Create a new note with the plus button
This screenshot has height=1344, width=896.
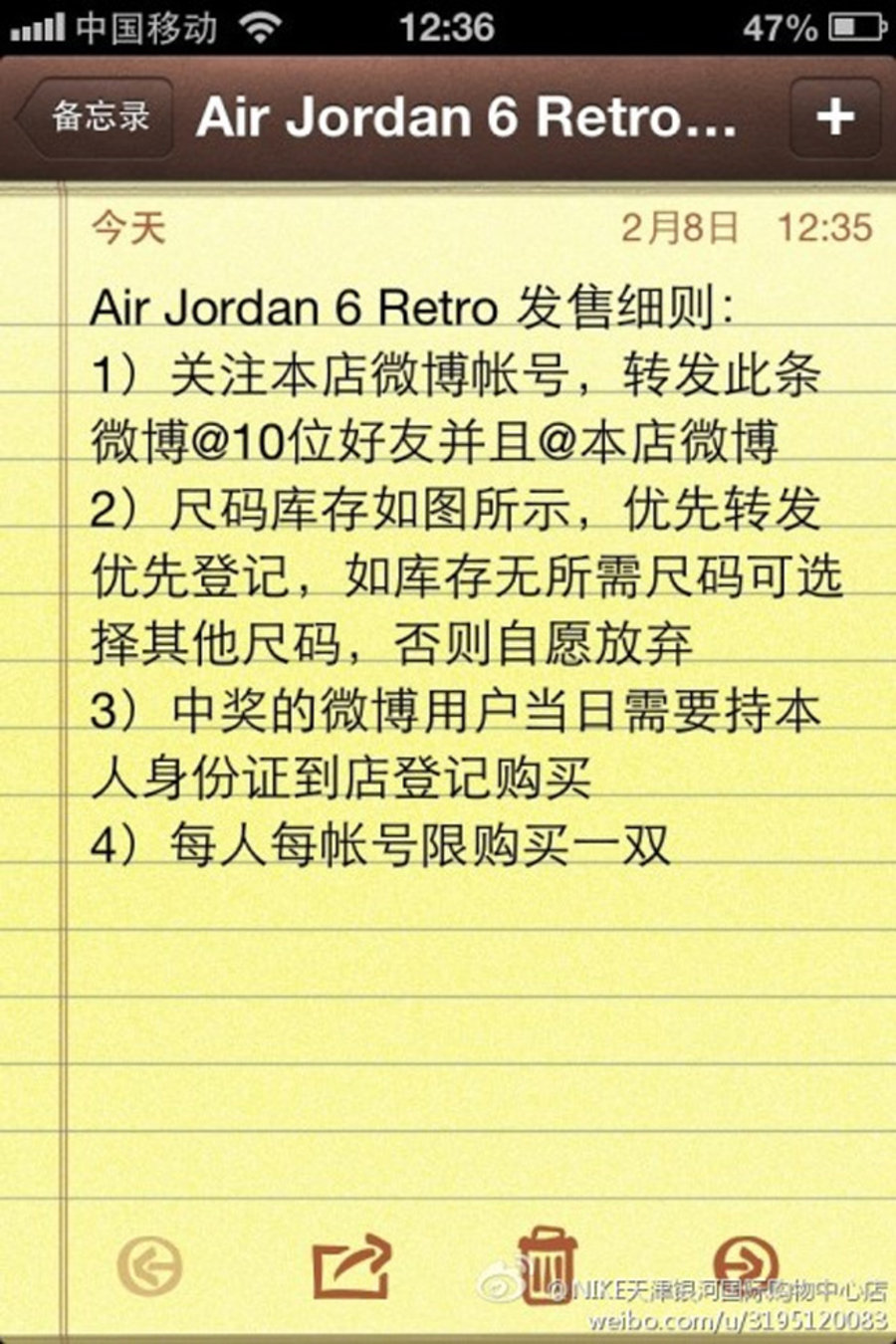[x=834, y=117]
